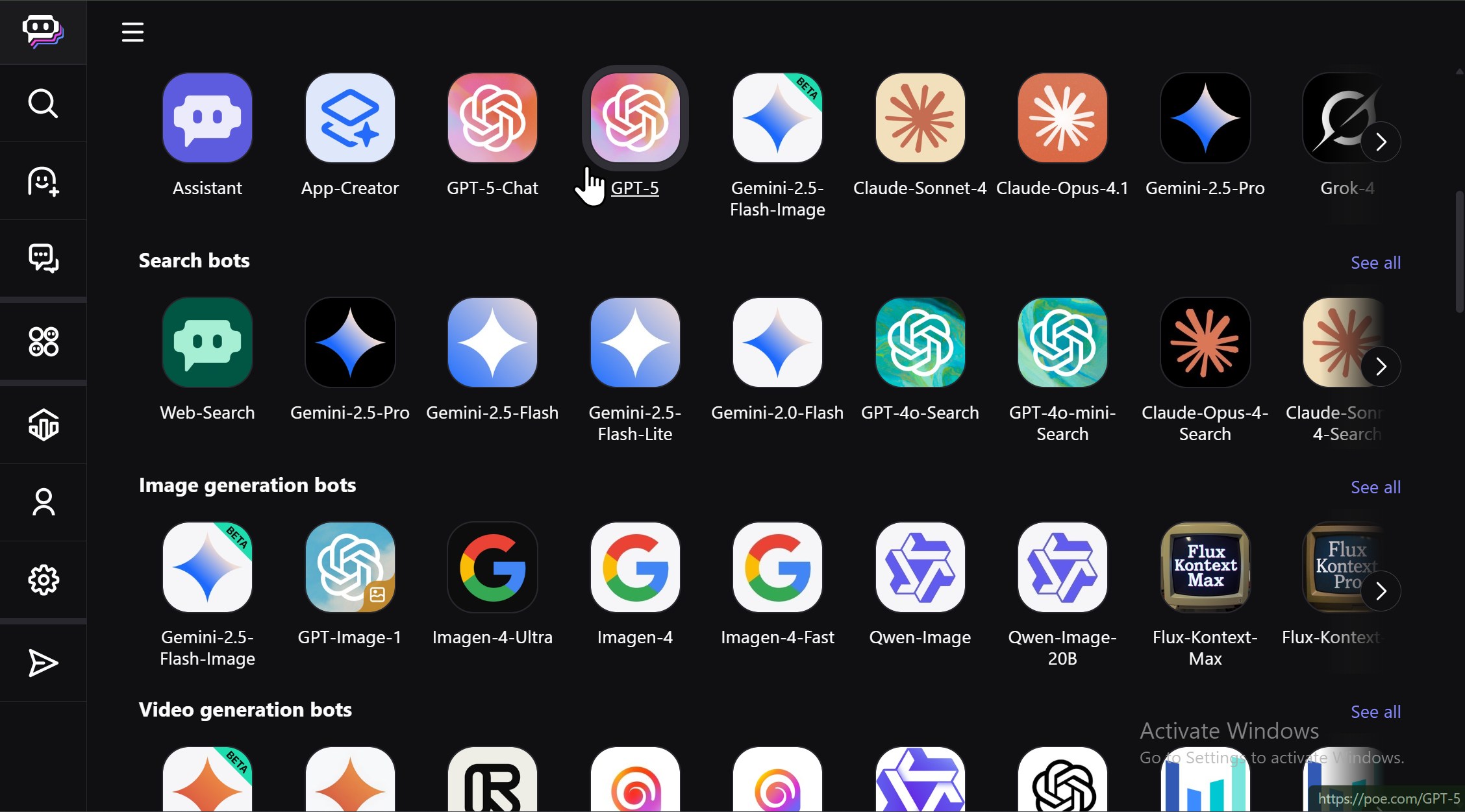
Task: Open the profile icon in sidebar
Action: 43,502
